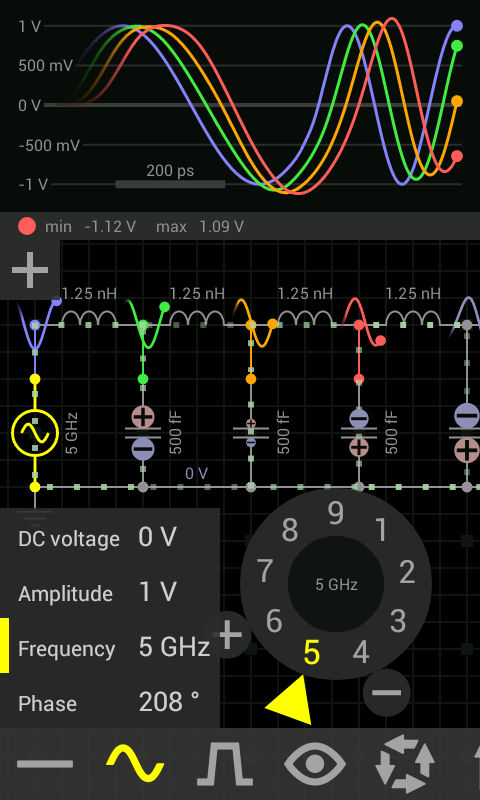The width and height of the screenshot is (480, 800).
Task: Select the Amplitude parameter row
Action: [x=110, y=593]
